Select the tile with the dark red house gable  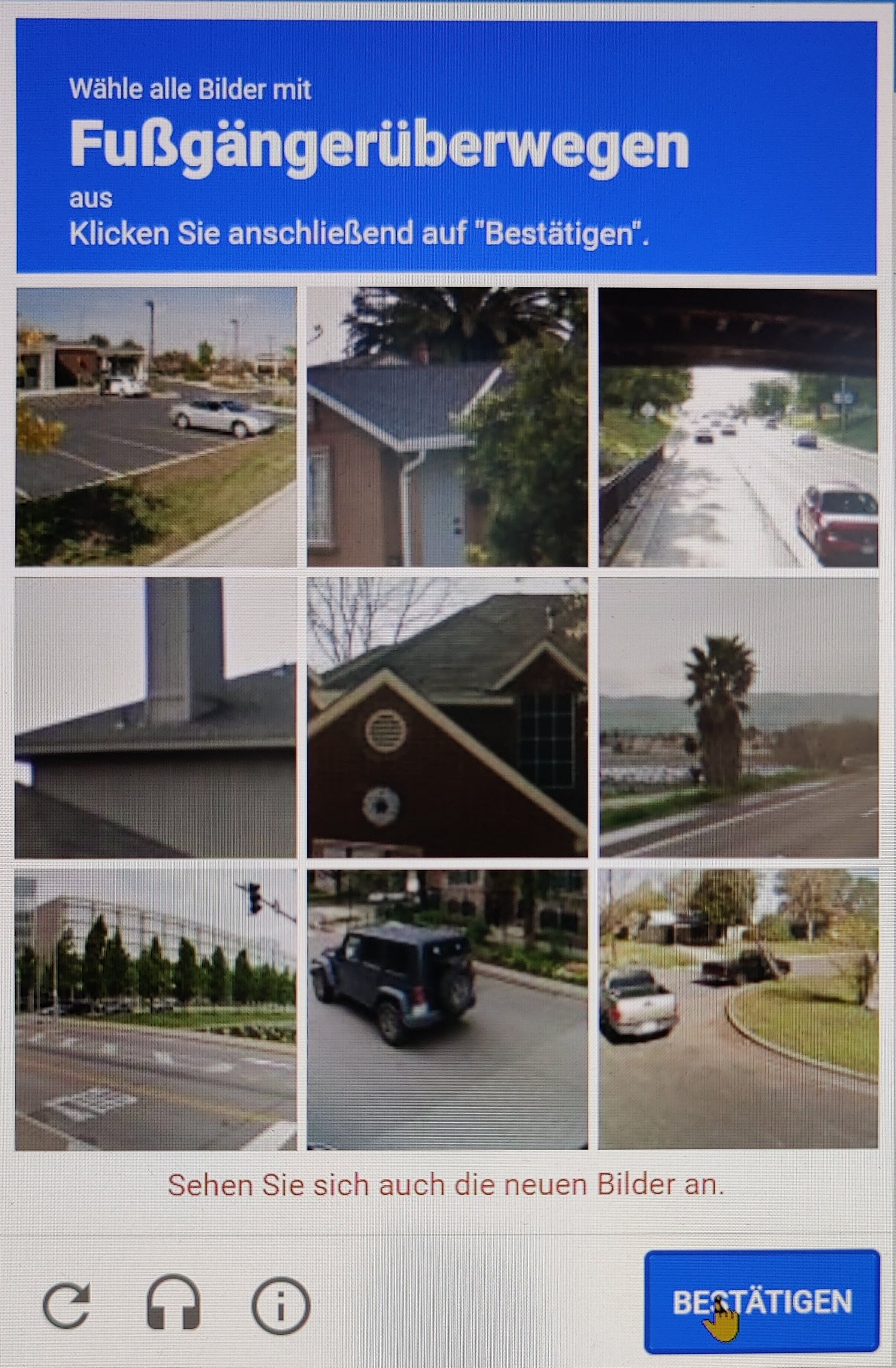point(447,718)
